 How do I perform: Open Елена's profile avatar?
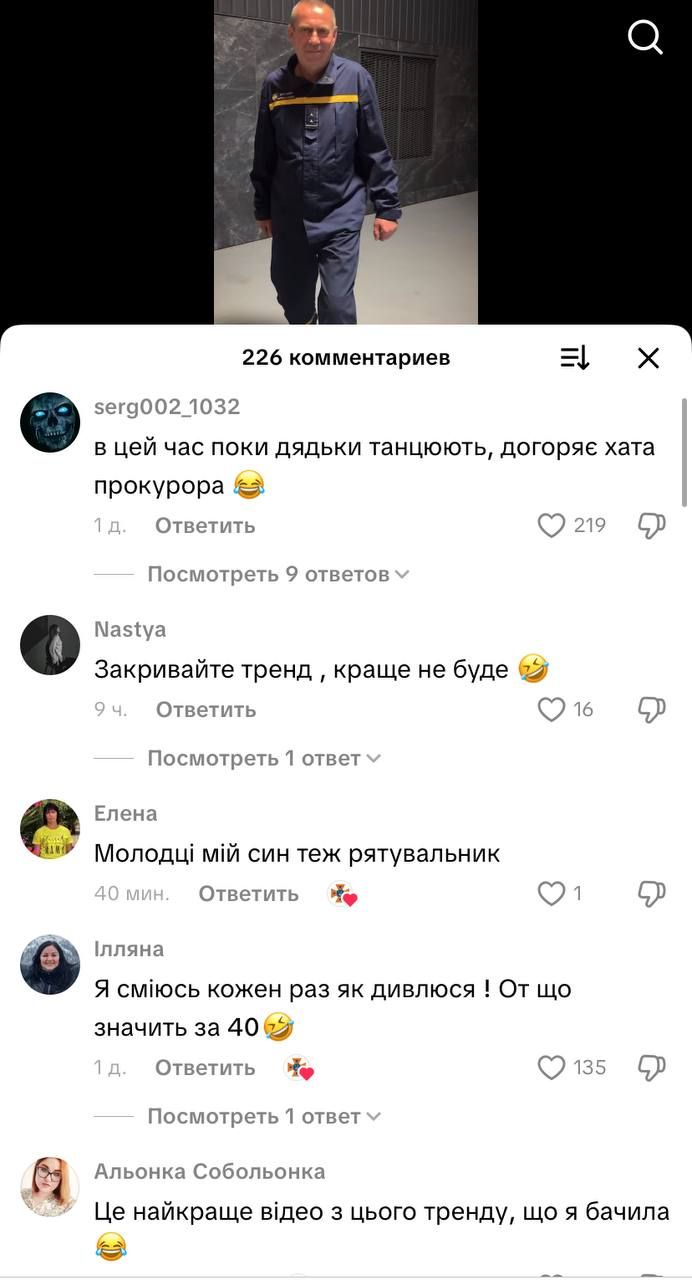click(50, 829)
